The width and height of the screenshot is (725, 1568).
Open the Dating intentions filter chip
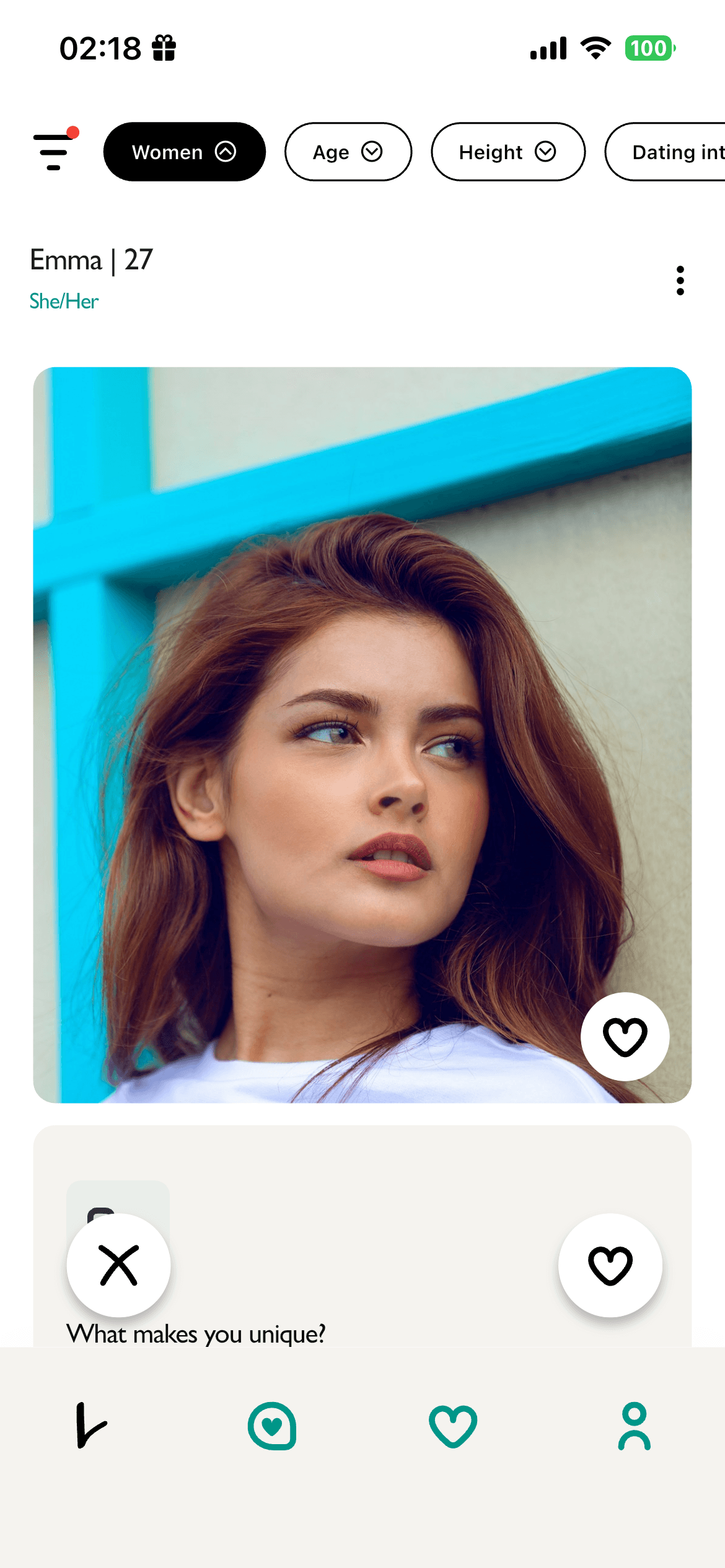(666, 152)
